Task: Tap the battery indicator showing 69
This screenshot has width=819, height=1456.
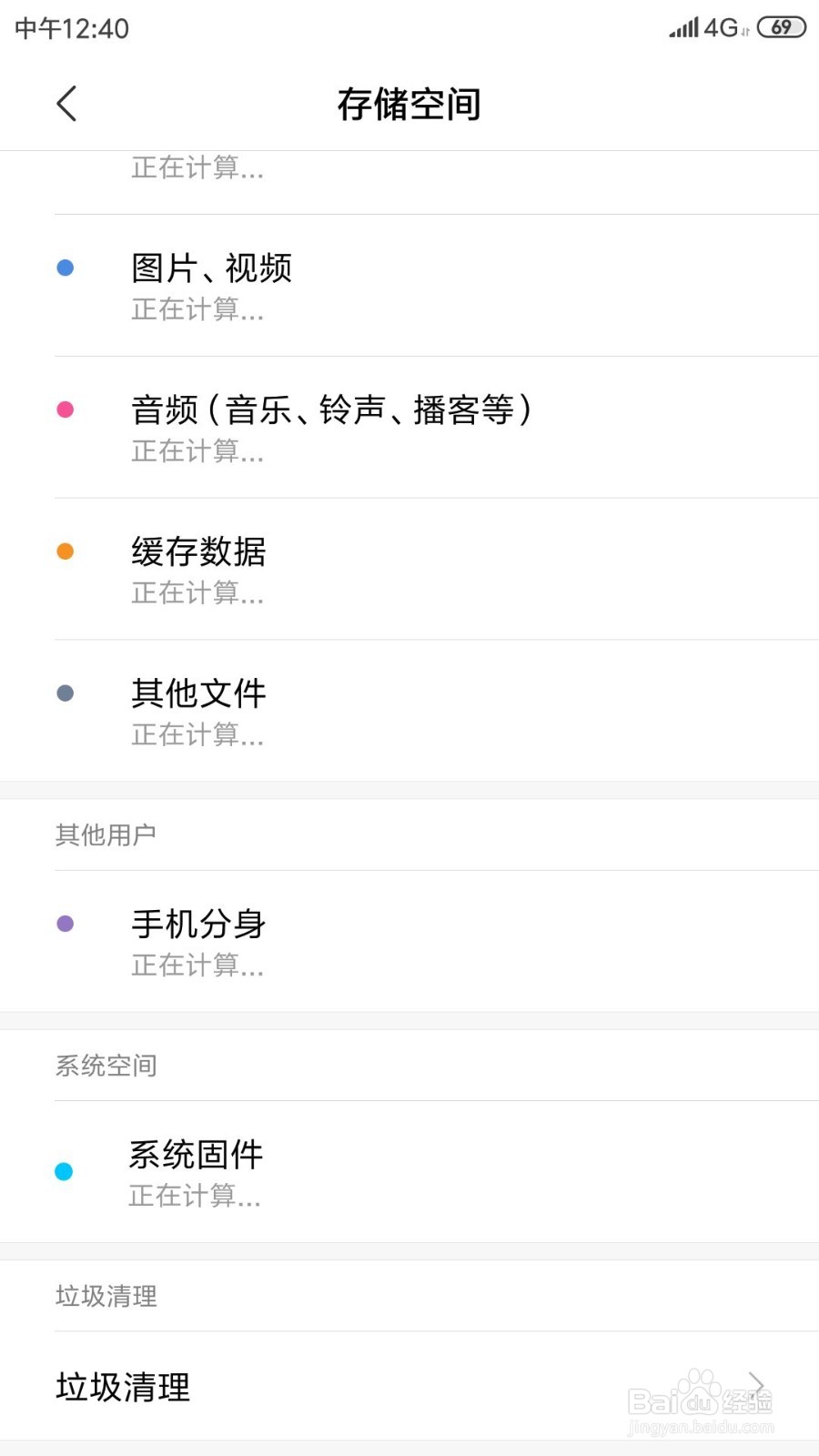Action: (780, 28)
